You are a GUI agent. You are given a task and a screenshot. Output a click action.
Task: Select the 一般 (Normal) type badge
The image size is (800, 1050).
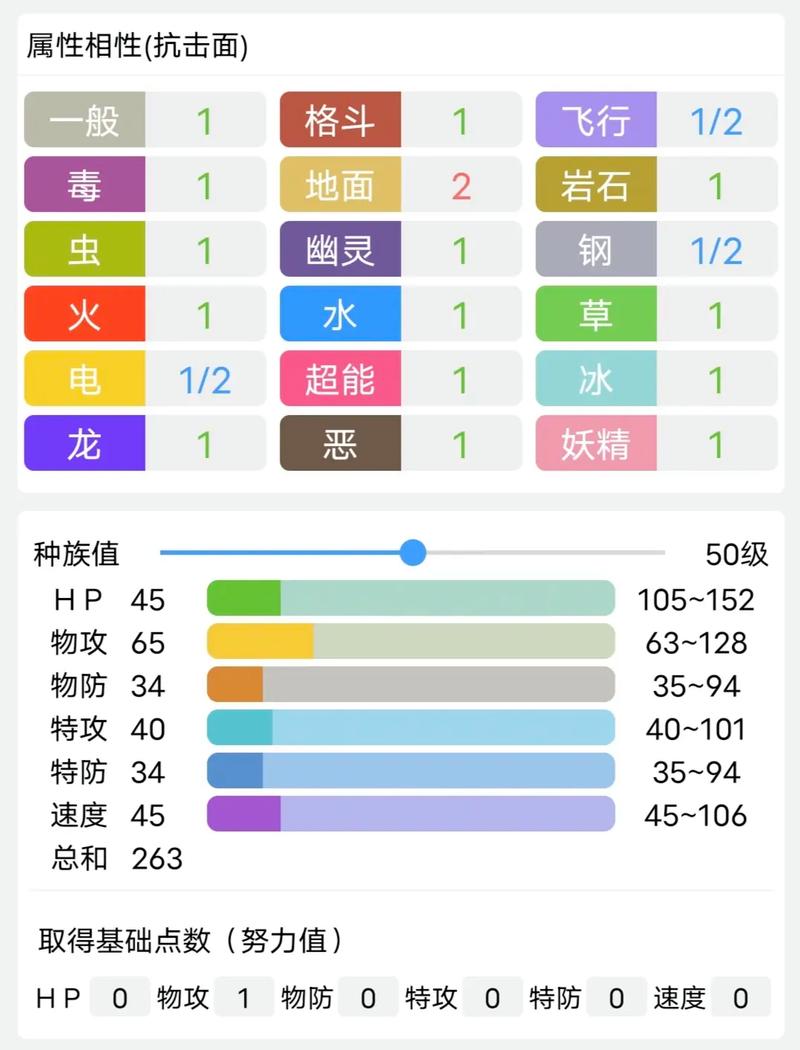85,120
